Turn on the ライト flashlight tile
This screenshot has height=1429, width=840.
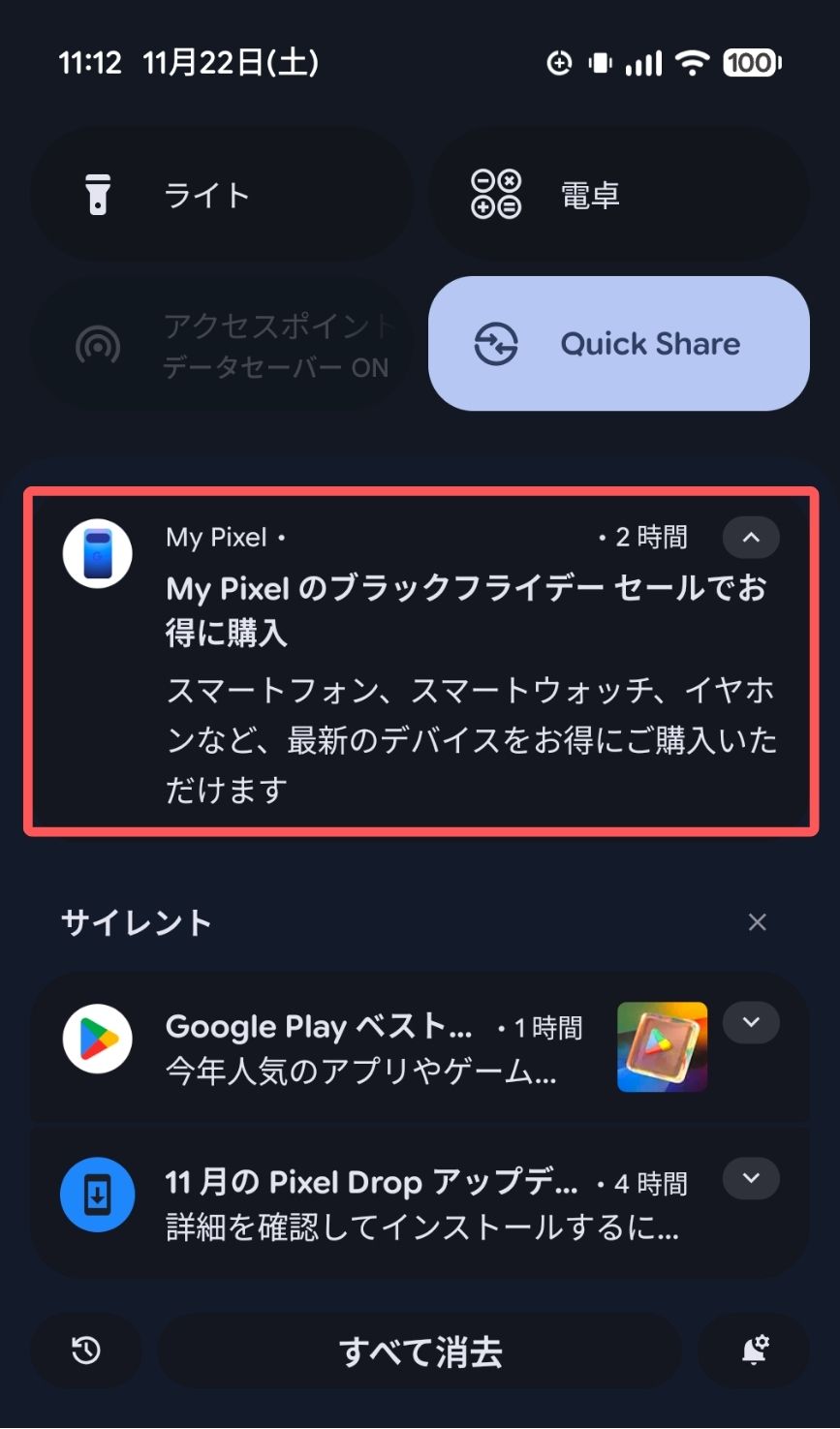pos(221,195)
